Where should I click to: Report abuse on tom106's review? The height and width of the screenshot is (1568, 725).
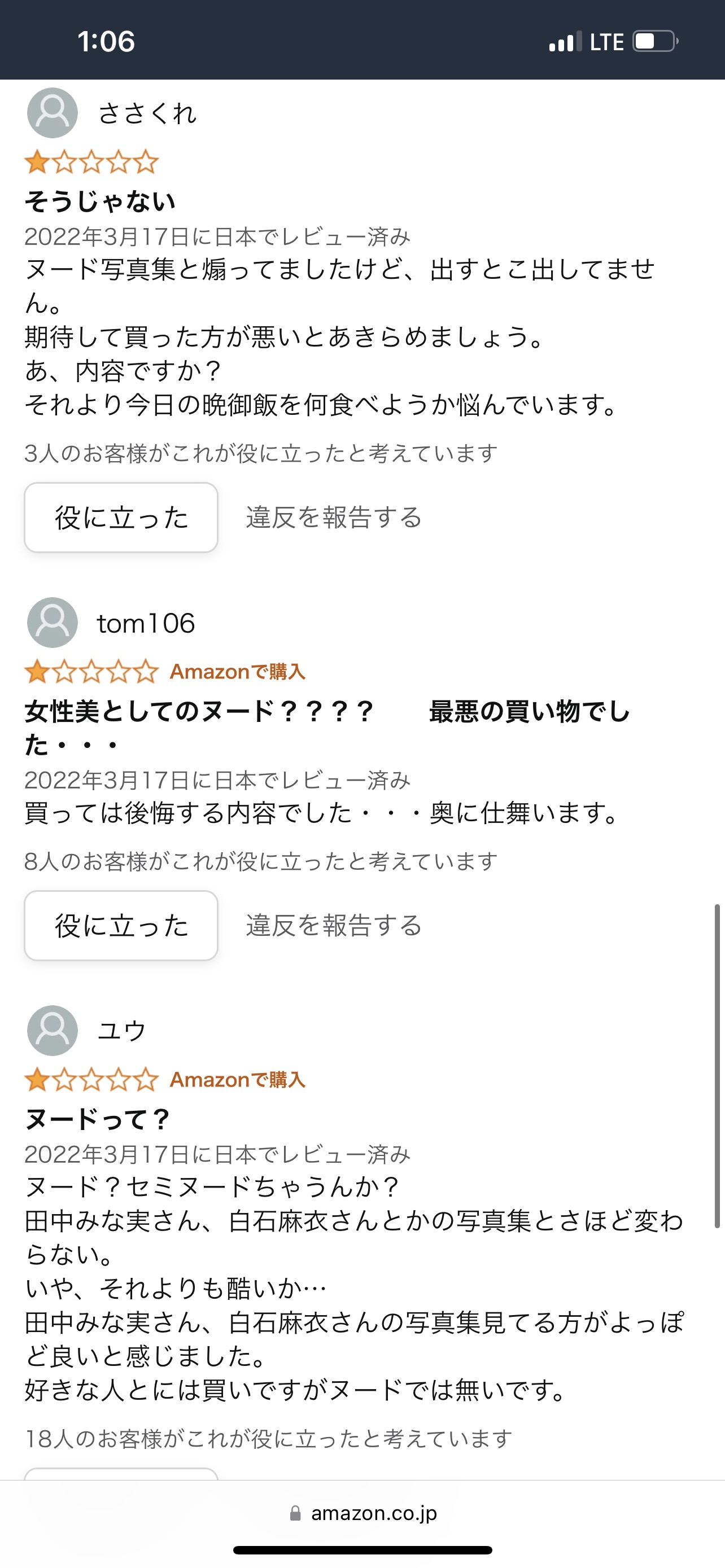click(334, 925)
